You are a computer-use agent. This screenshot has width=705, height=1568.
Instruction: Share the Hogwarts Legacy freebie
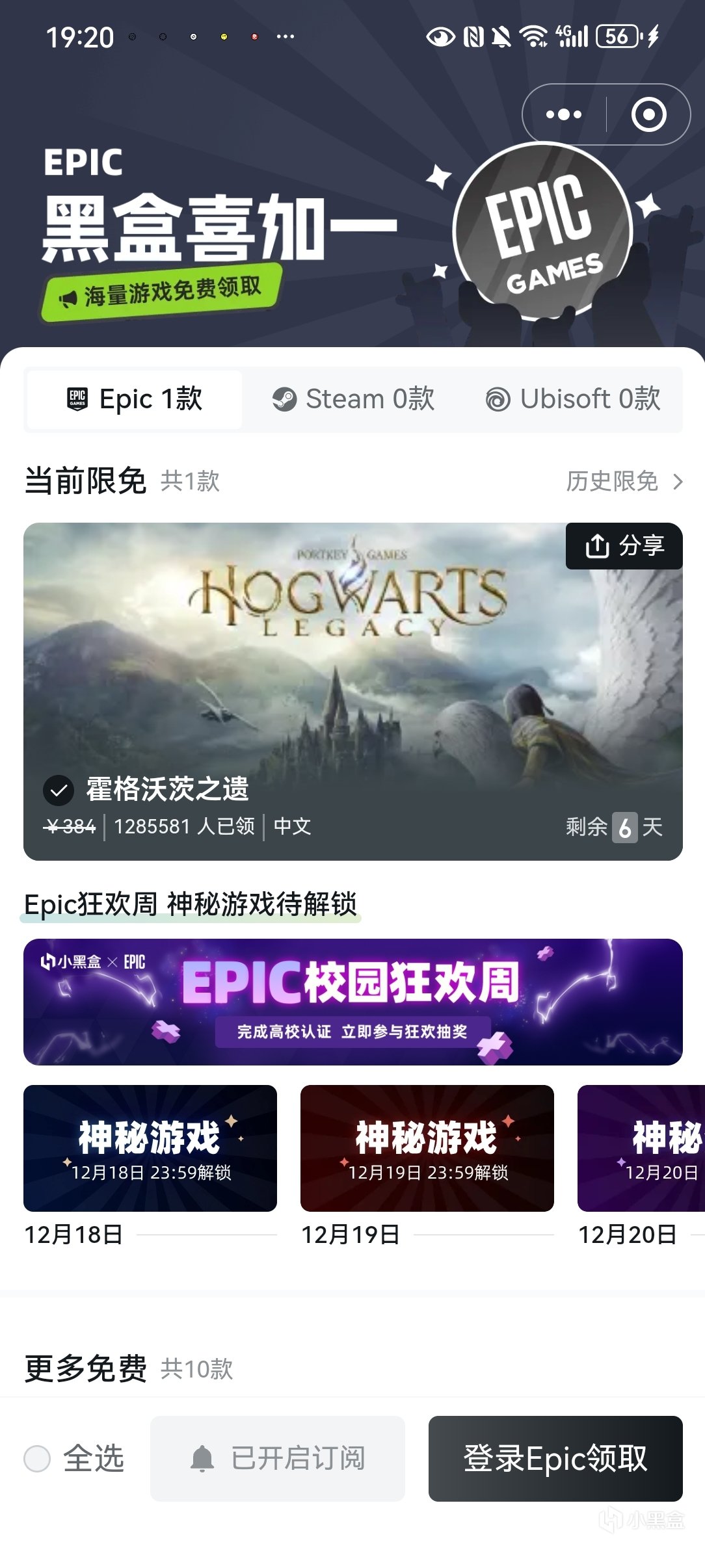coord(624,546)
